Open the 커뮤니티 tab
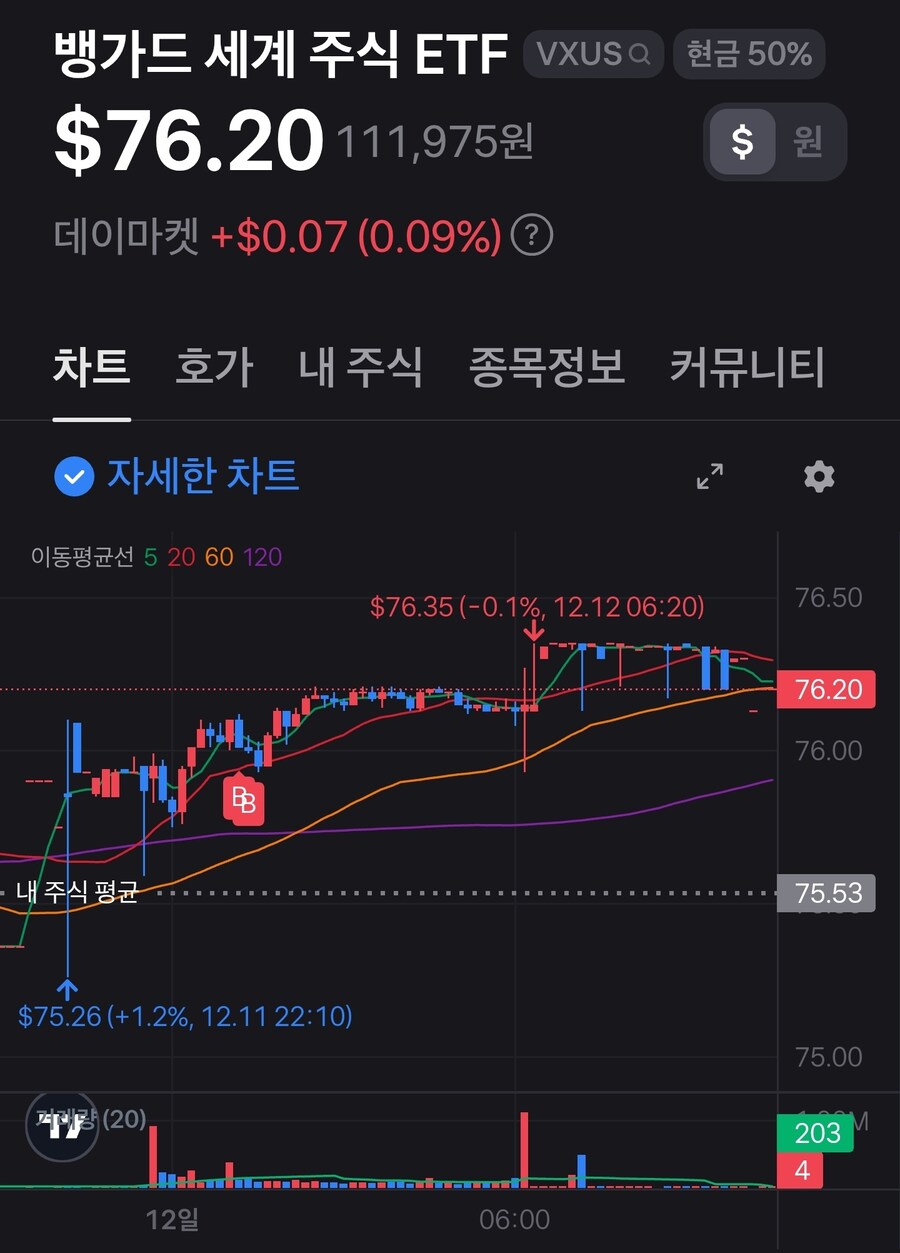 click(745, 368)
